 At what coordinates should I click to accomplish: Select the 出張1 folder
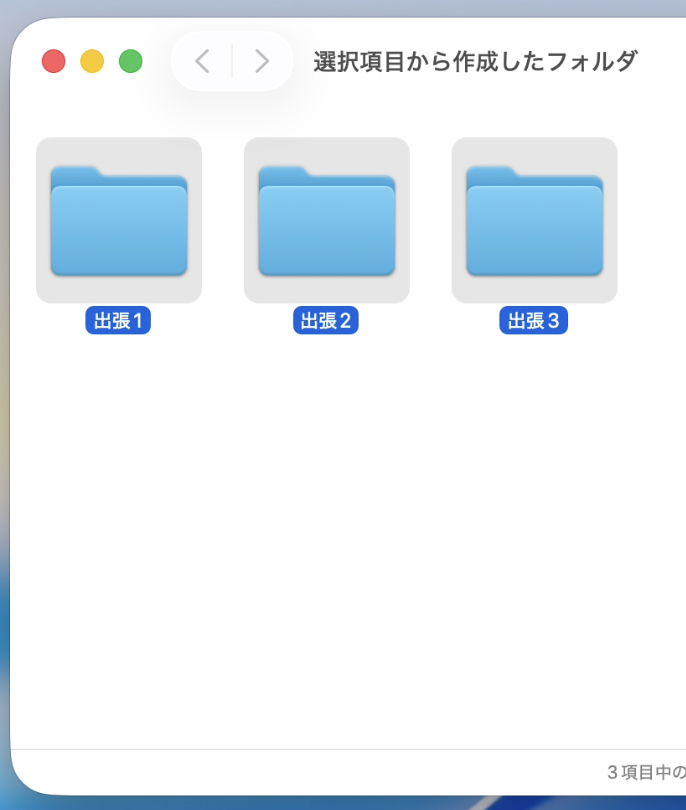pyautogui.click(x=119, y=221)
